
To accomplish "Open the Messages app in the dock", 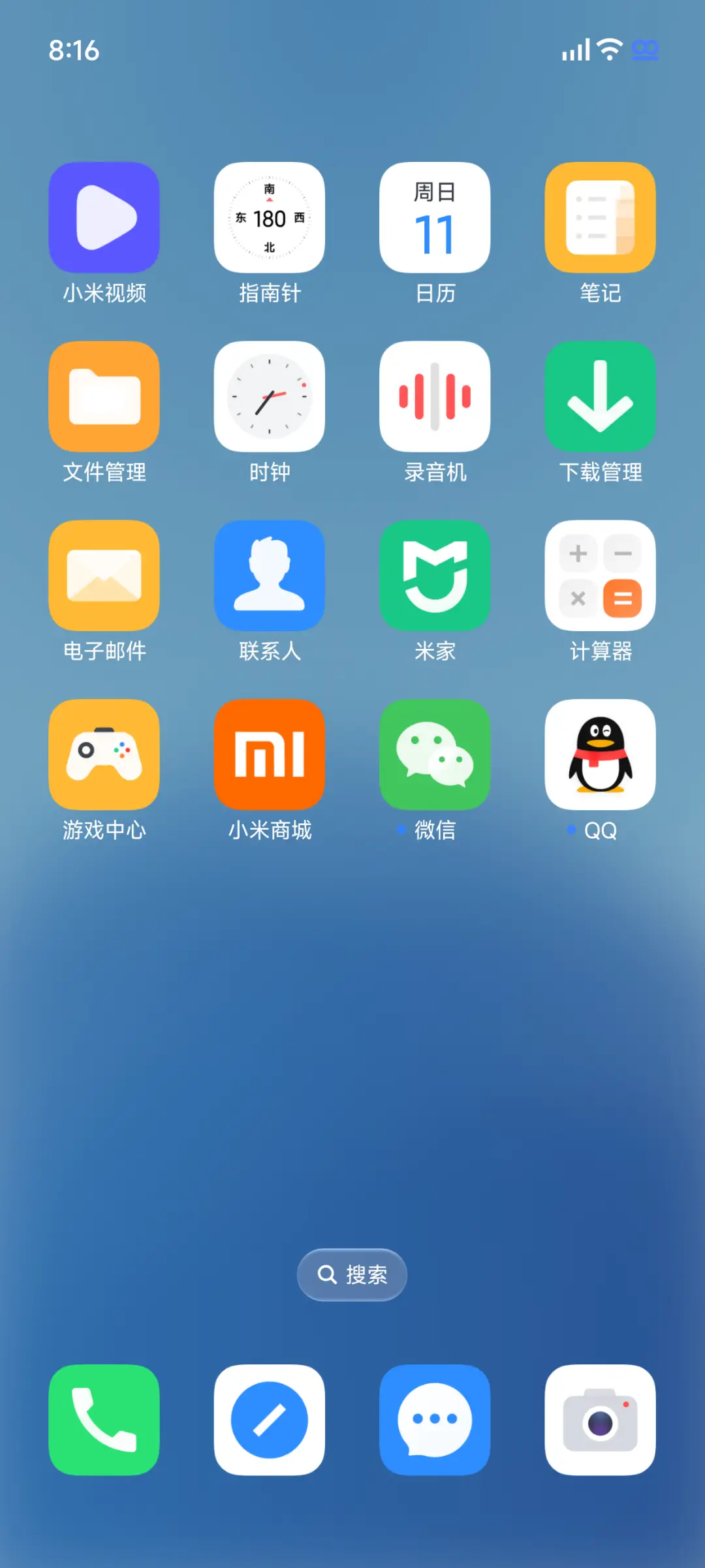I will (x=435, y=1420).
